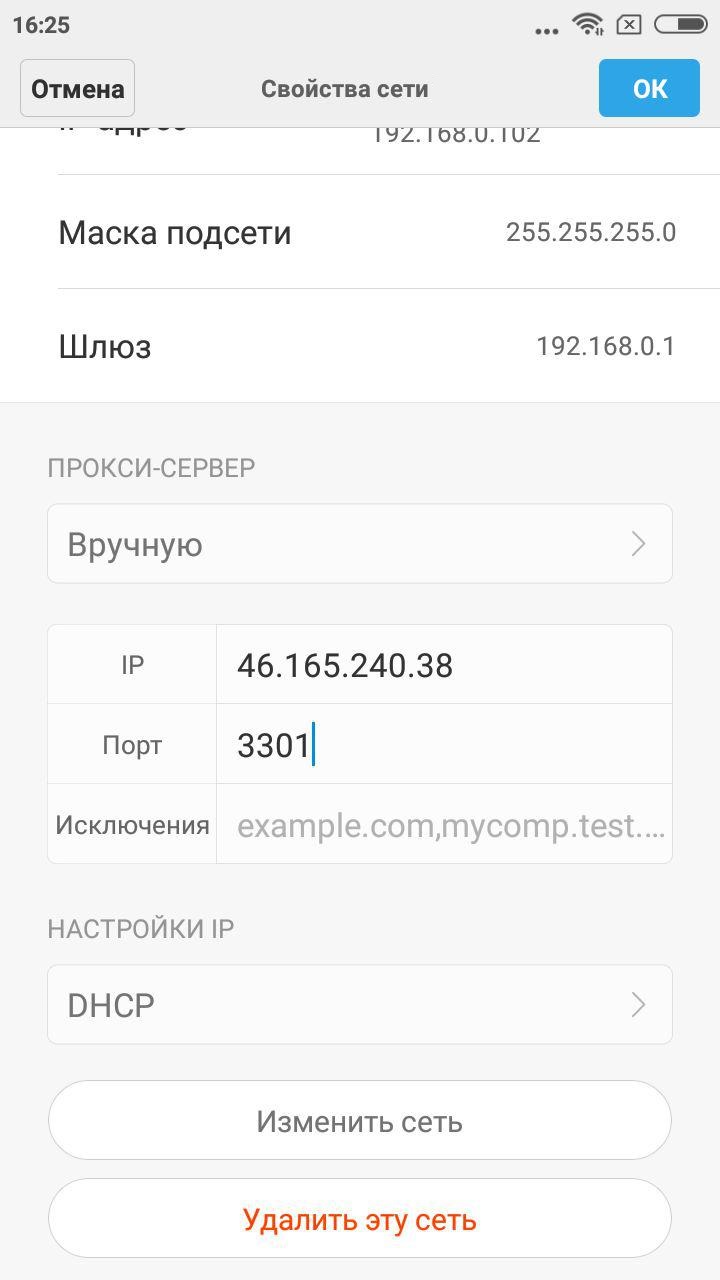Open the proxy mode dropdown Вручную
Viewport: 720px width, 1280px height.
(x=360, y=544)
